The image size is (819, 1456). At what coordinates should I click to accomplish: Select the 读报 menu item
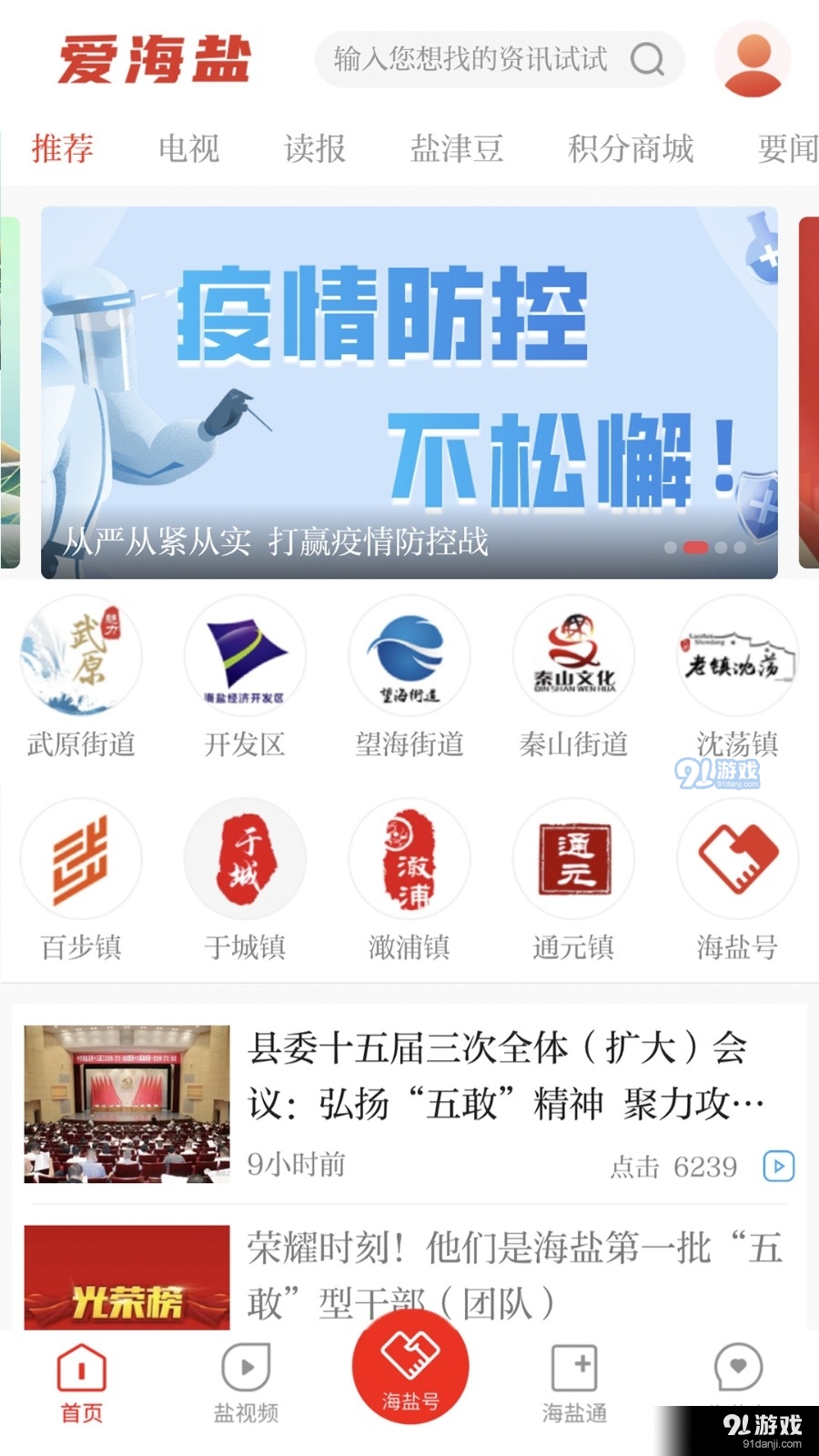pos(314,149)
